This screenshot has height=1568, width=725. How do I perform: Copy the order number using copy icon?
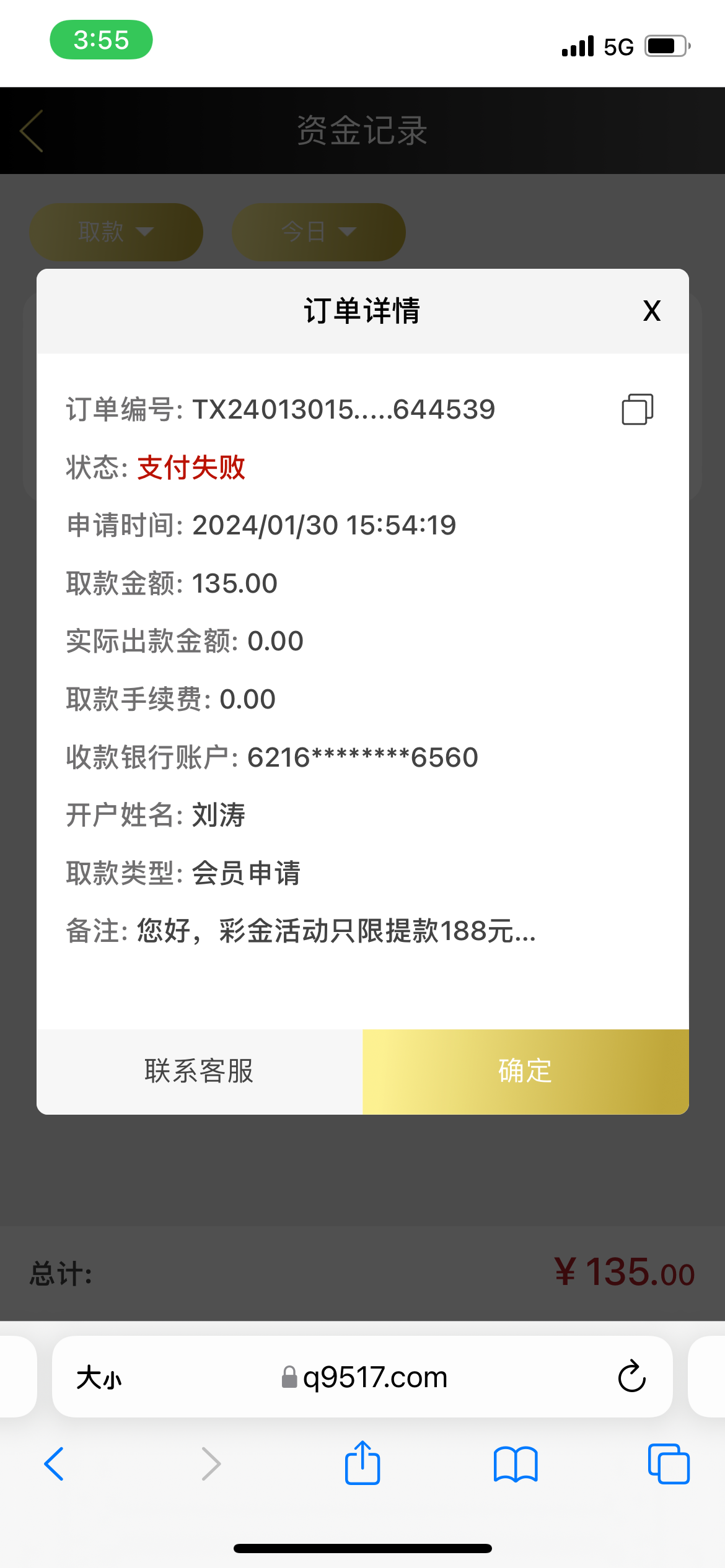tap(638, 409)
